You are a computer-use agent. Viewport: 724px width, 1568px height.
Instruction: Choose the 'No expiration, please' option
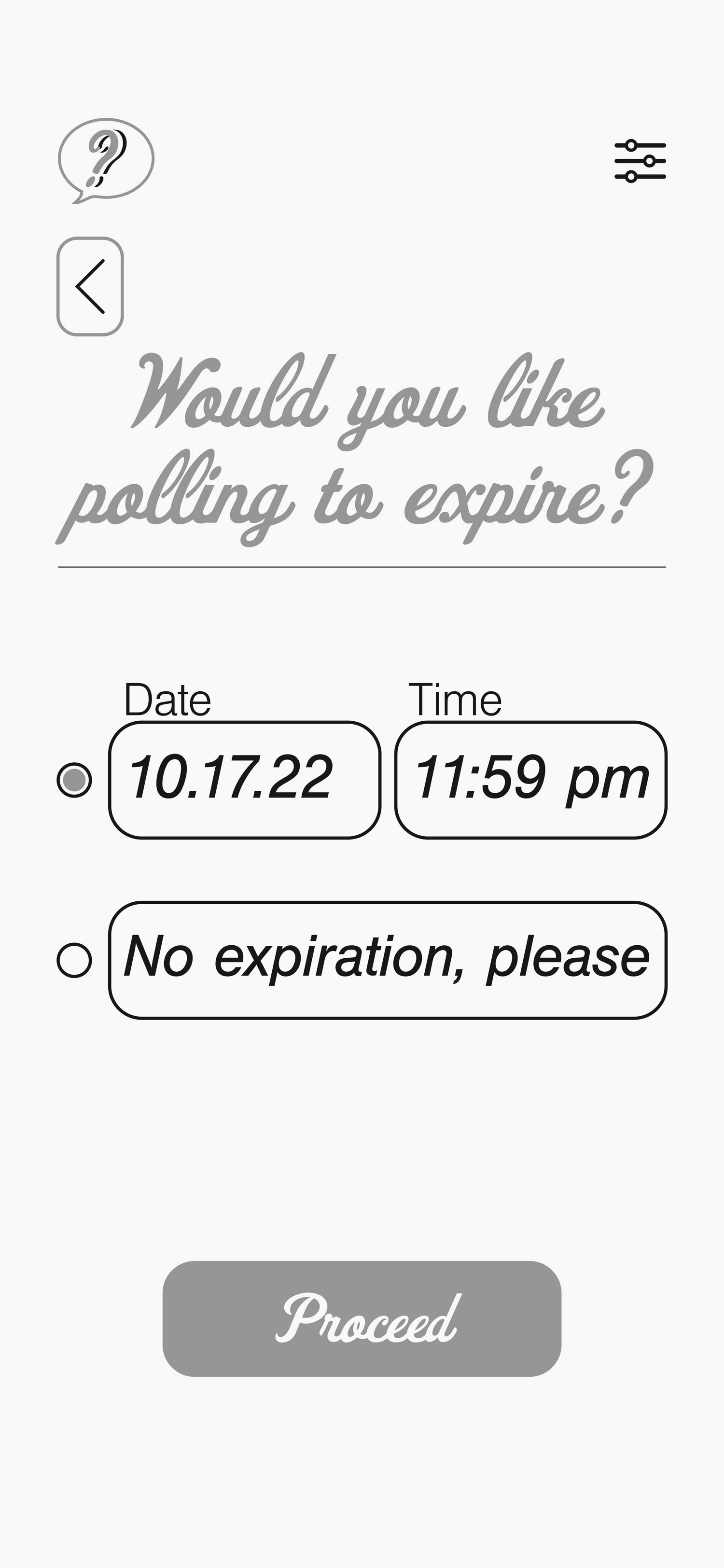click(388, 961)
